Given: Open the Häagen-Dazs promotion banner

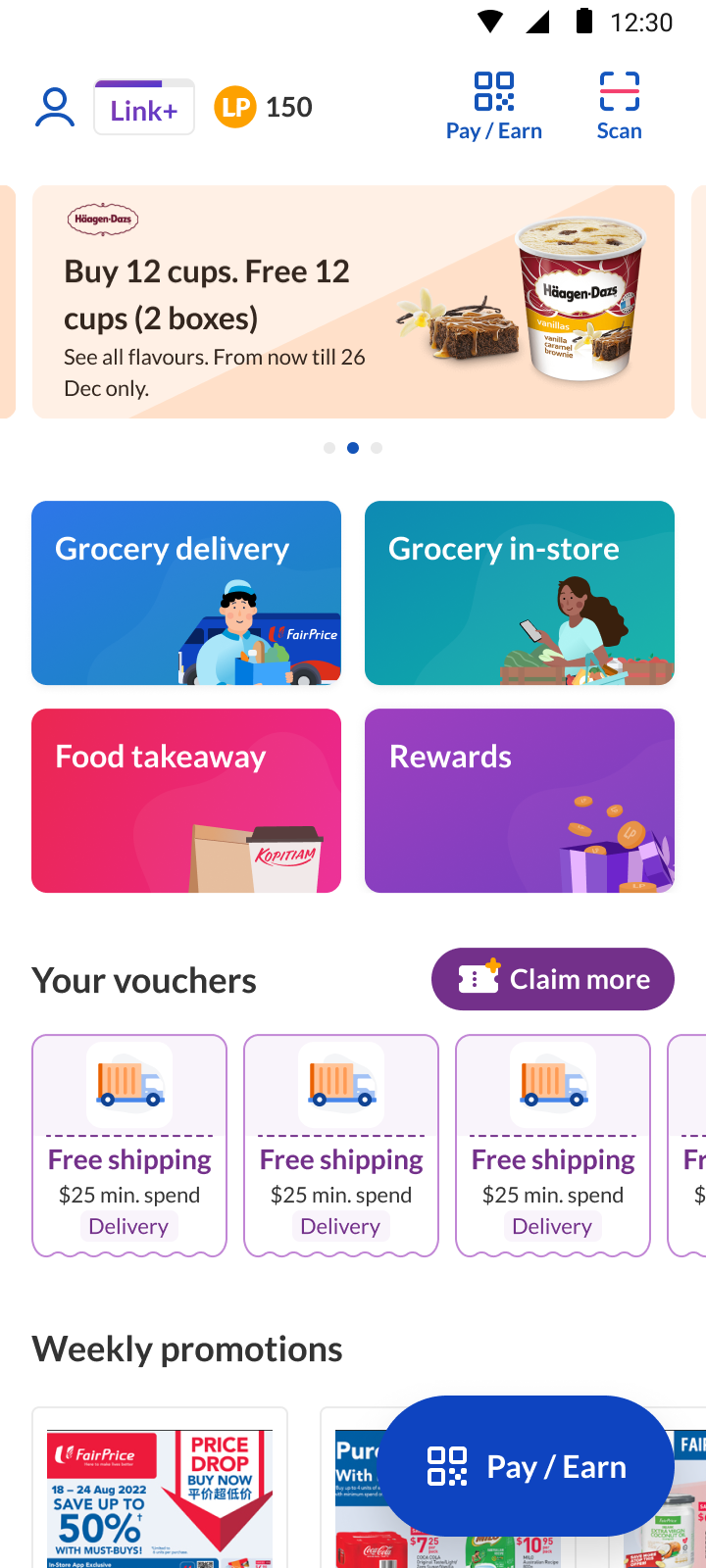Looking at the screenshot, I should 353,302.
